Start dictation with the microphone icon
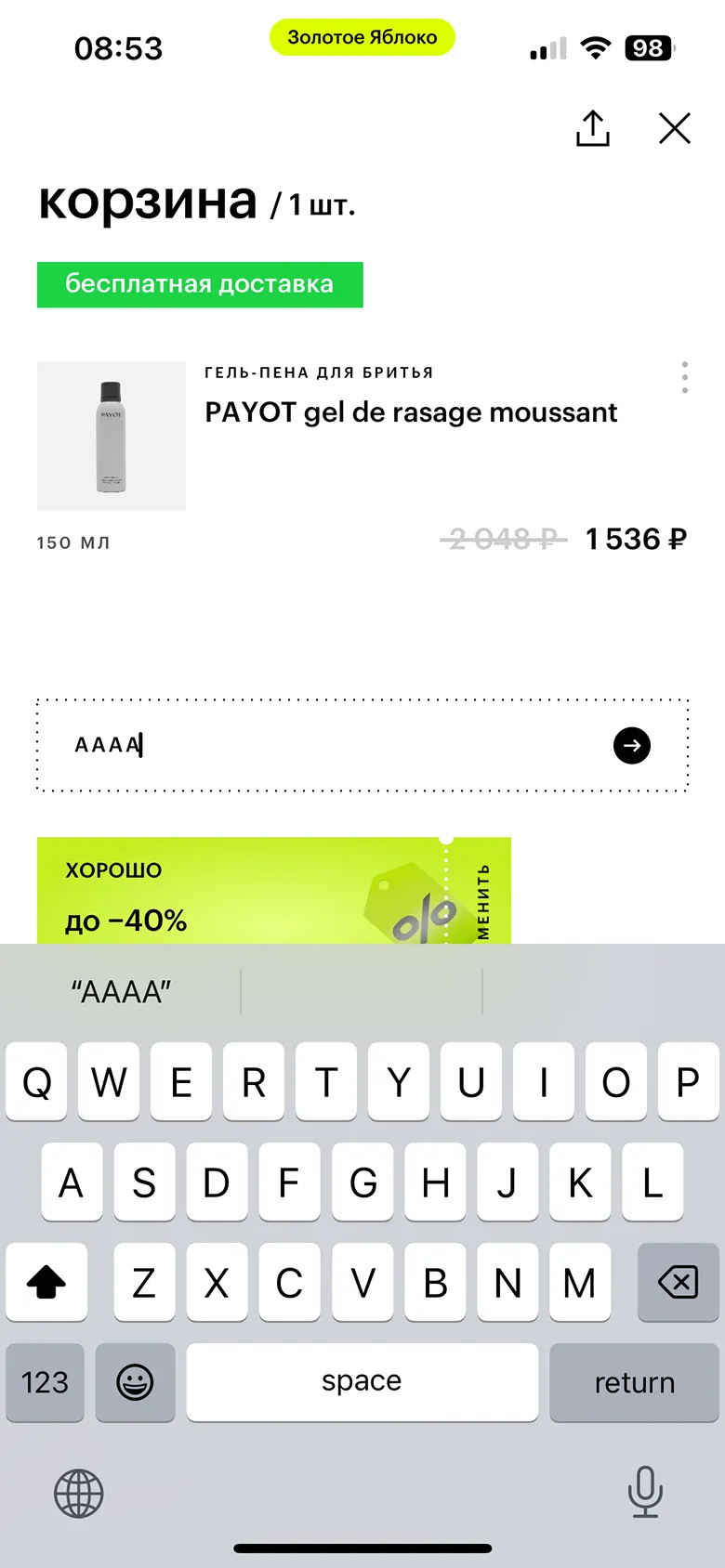The width and height of the screenshot is (725, 1568). tap(645, 1491)
